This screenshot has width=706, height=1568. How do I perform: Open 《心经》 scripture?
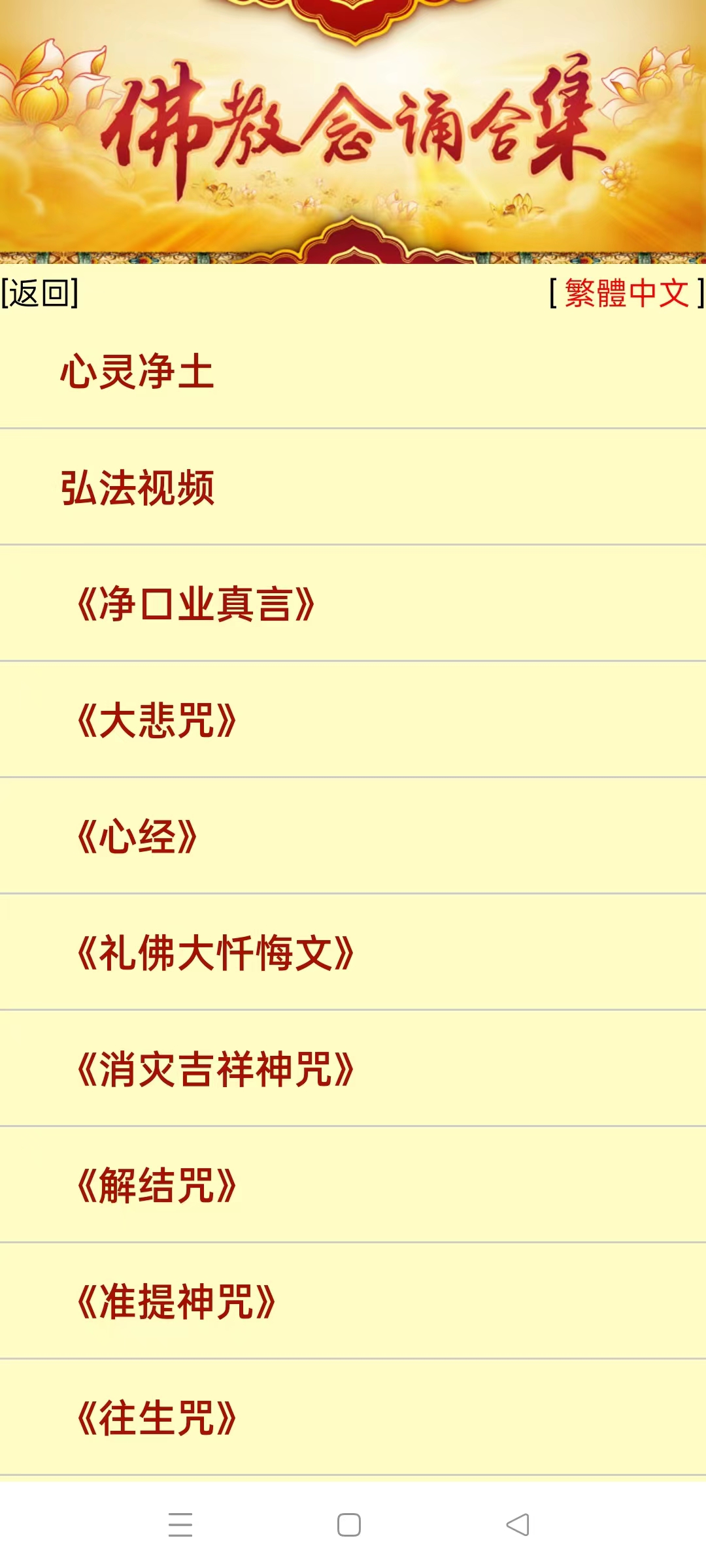pyautogui.click(x=353, y=836)
